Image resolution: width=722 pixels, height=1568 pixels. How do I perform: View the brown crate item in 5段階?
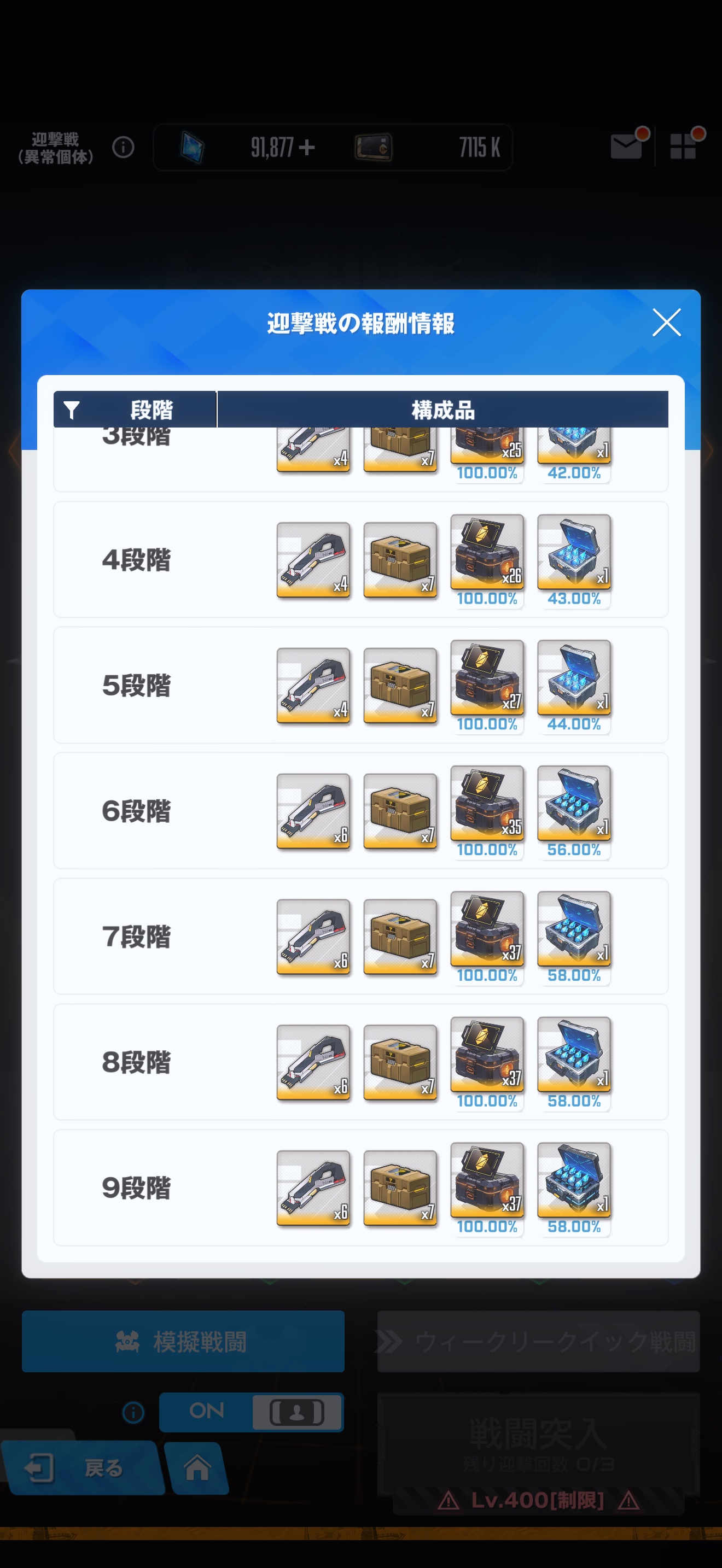click(x=400, y=685)
